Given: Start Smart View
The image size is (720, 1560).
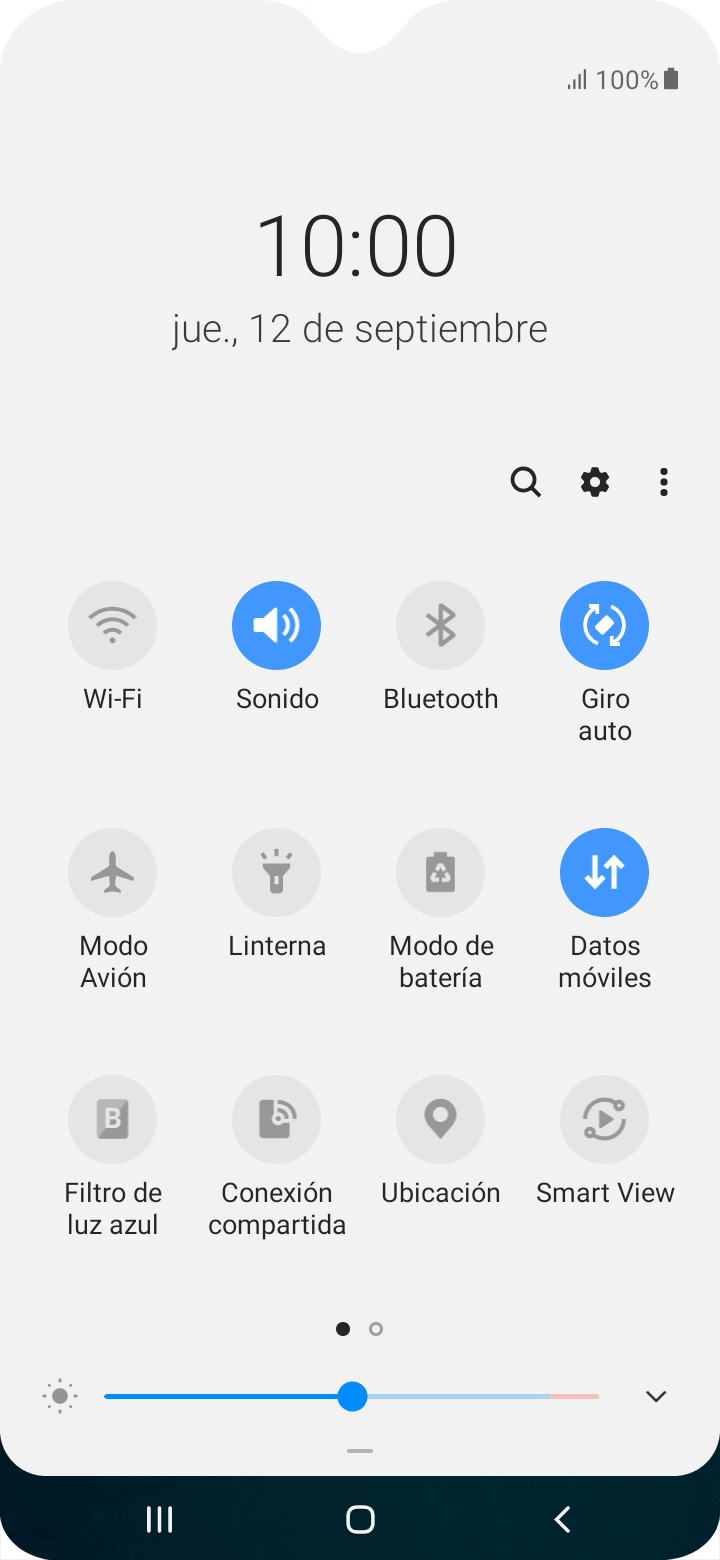Looking at the screenshot, I should point(604,1119).
